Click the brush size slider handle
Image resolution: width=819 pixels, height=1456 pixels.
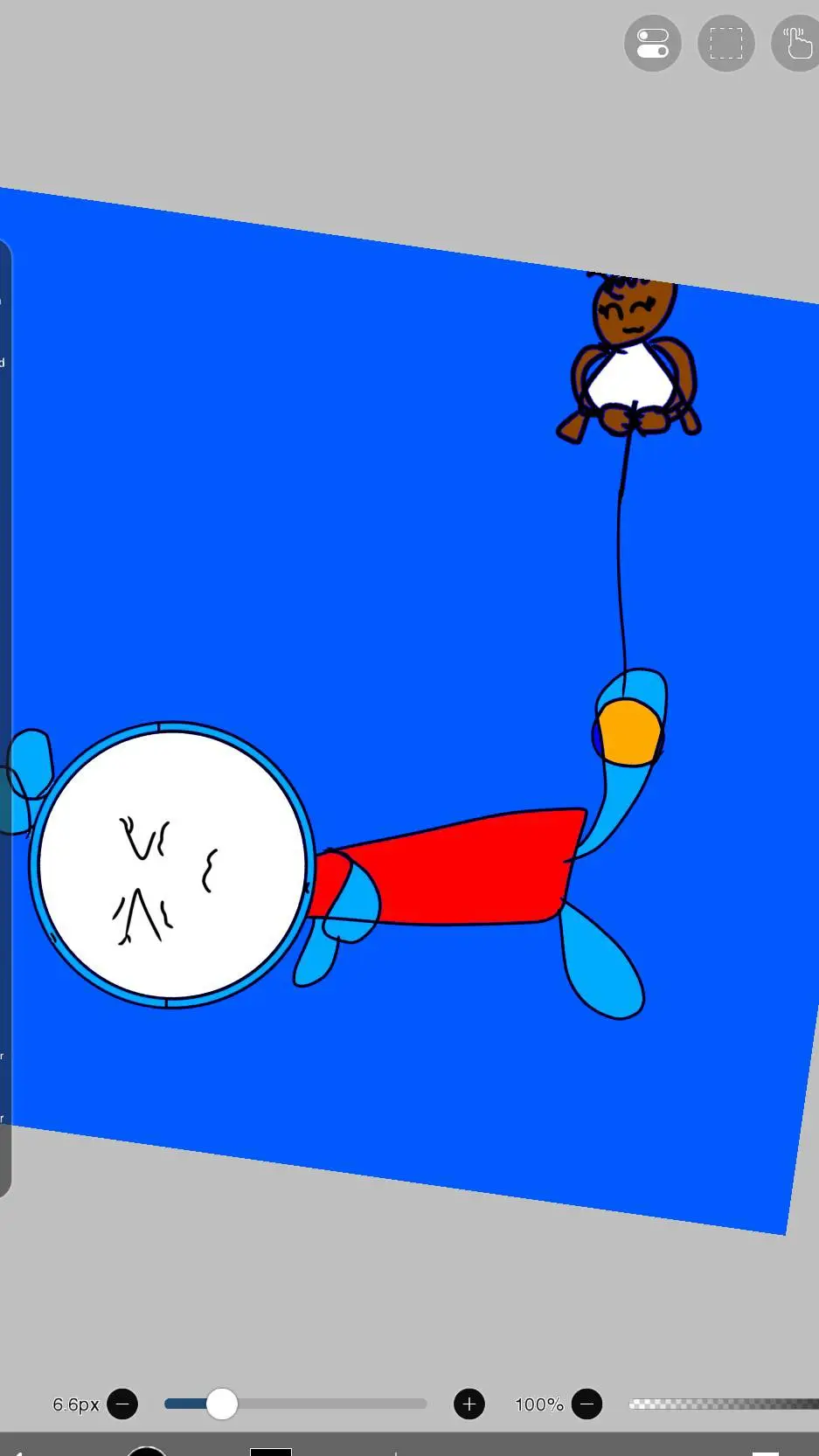(223, 1404)
